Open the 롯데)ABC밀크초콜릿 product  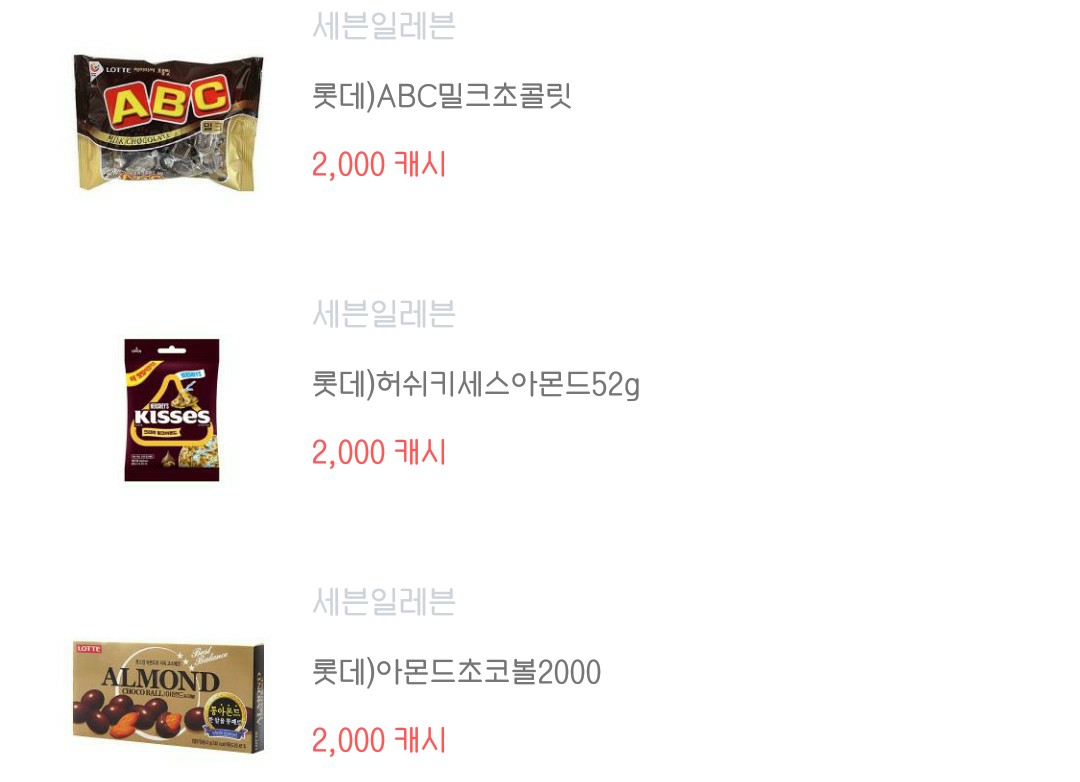point(441,97)
